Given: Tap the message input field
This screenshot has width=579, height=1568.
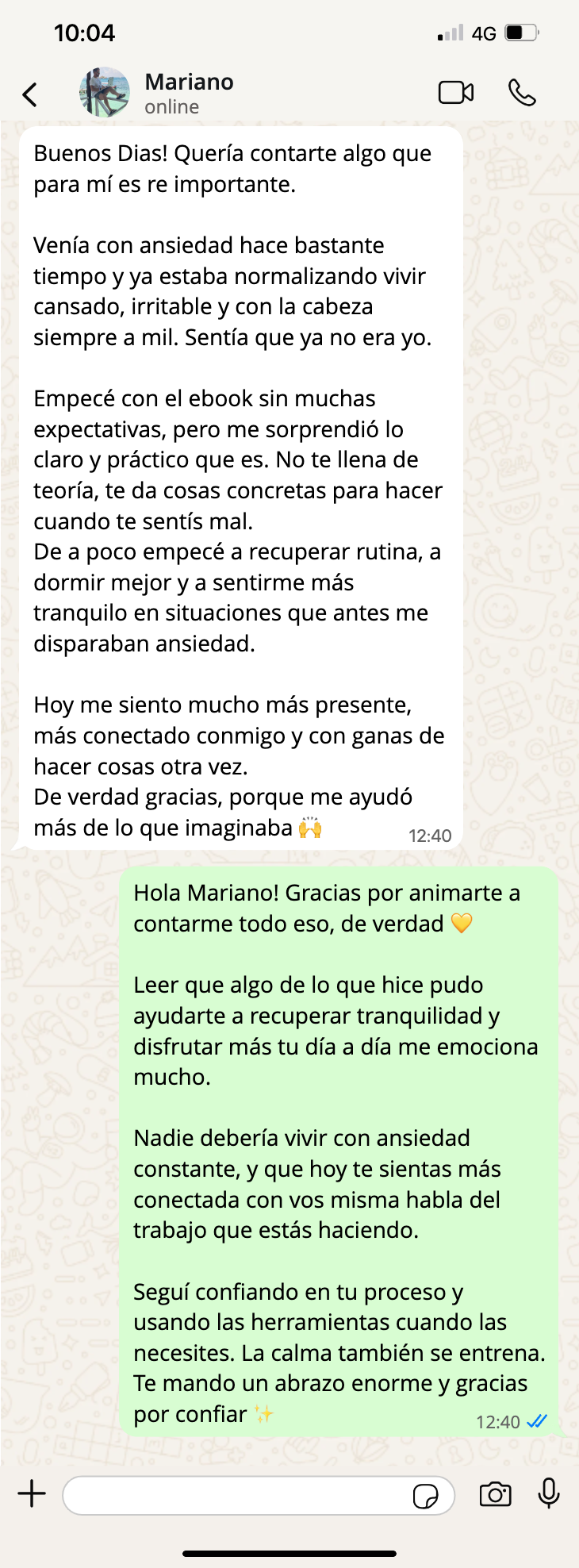Looking at the screenshot, I should tap(238, 1496).
